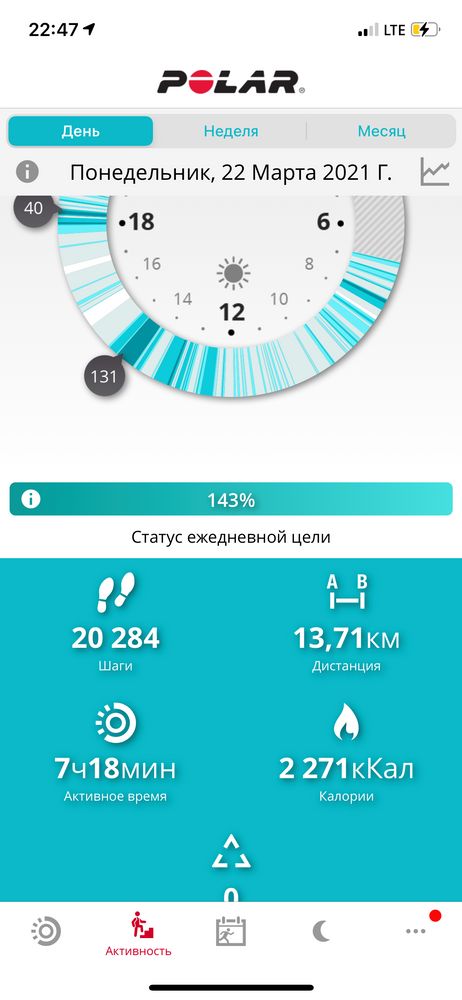Select the День tab
This screenshot has height=1000, width=462.
point(80,131)
